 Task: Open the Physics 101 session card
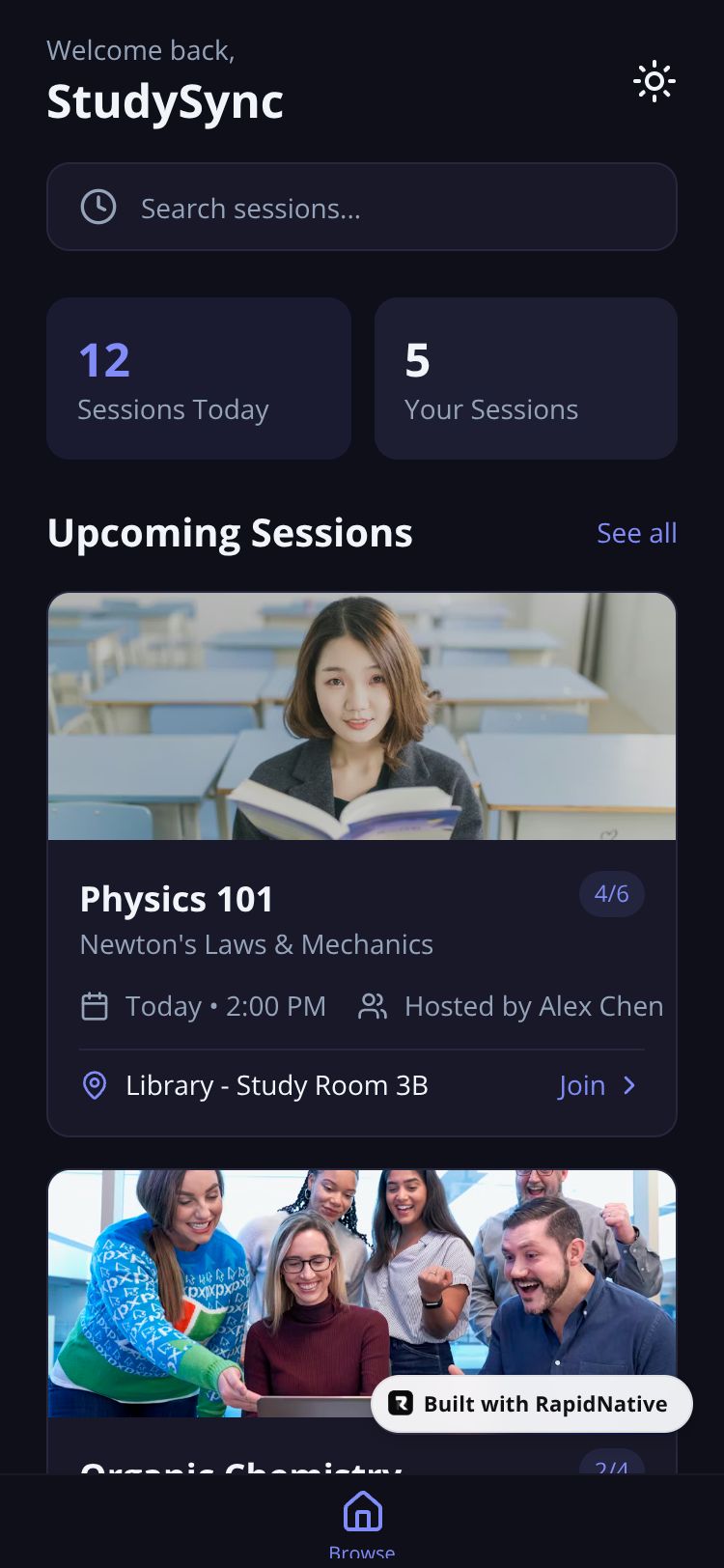tap(362, 864)
